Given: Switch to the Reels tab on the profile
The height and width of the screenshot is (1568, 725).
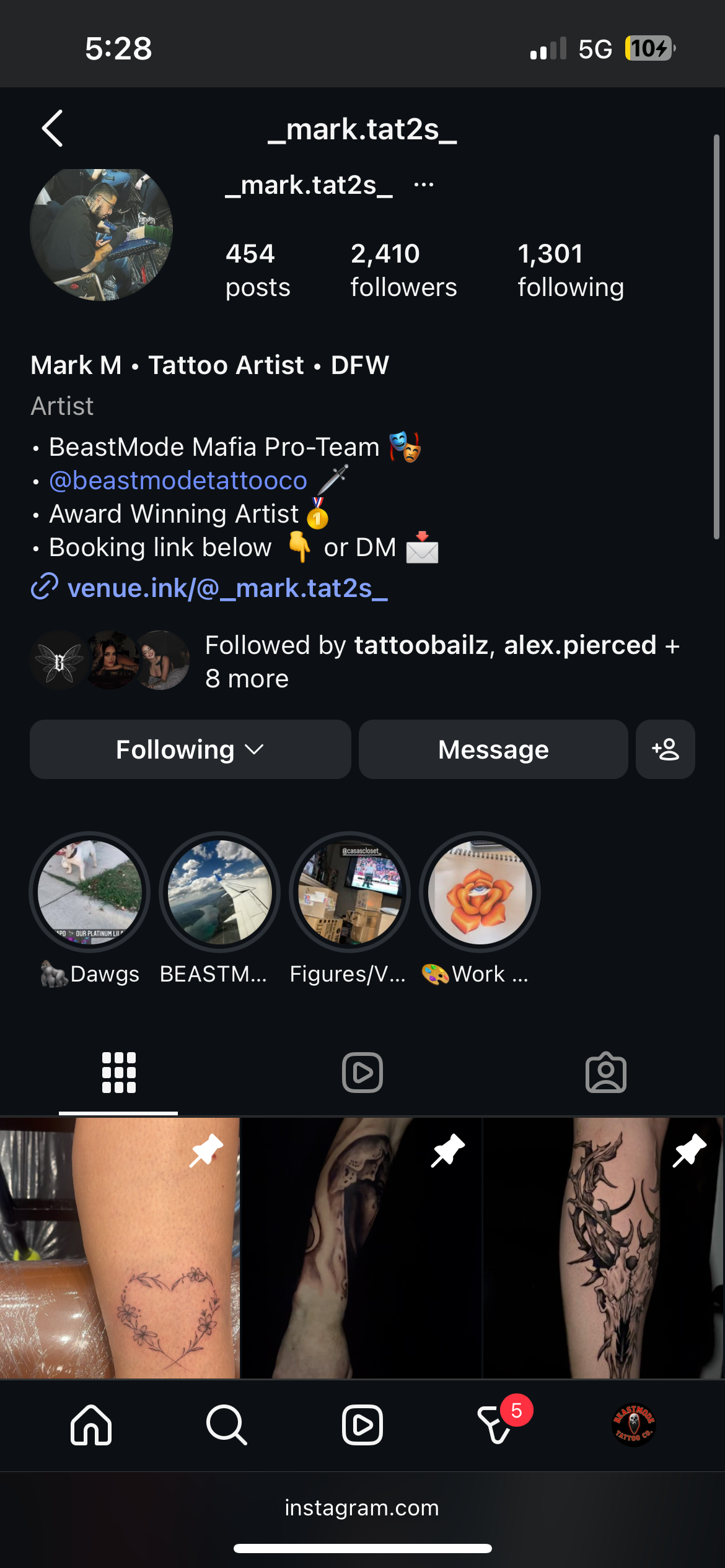Looking at the screenshot, I should (x=362, y=1073).
